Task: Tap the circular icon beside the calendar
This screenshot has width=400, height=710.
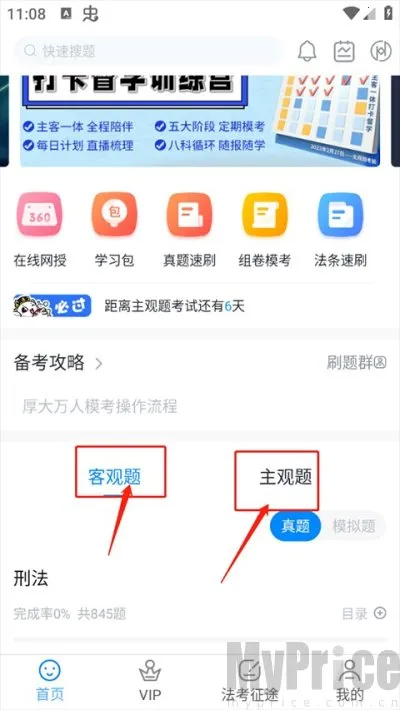Action: pyautogui.click(x=381, y=51)
